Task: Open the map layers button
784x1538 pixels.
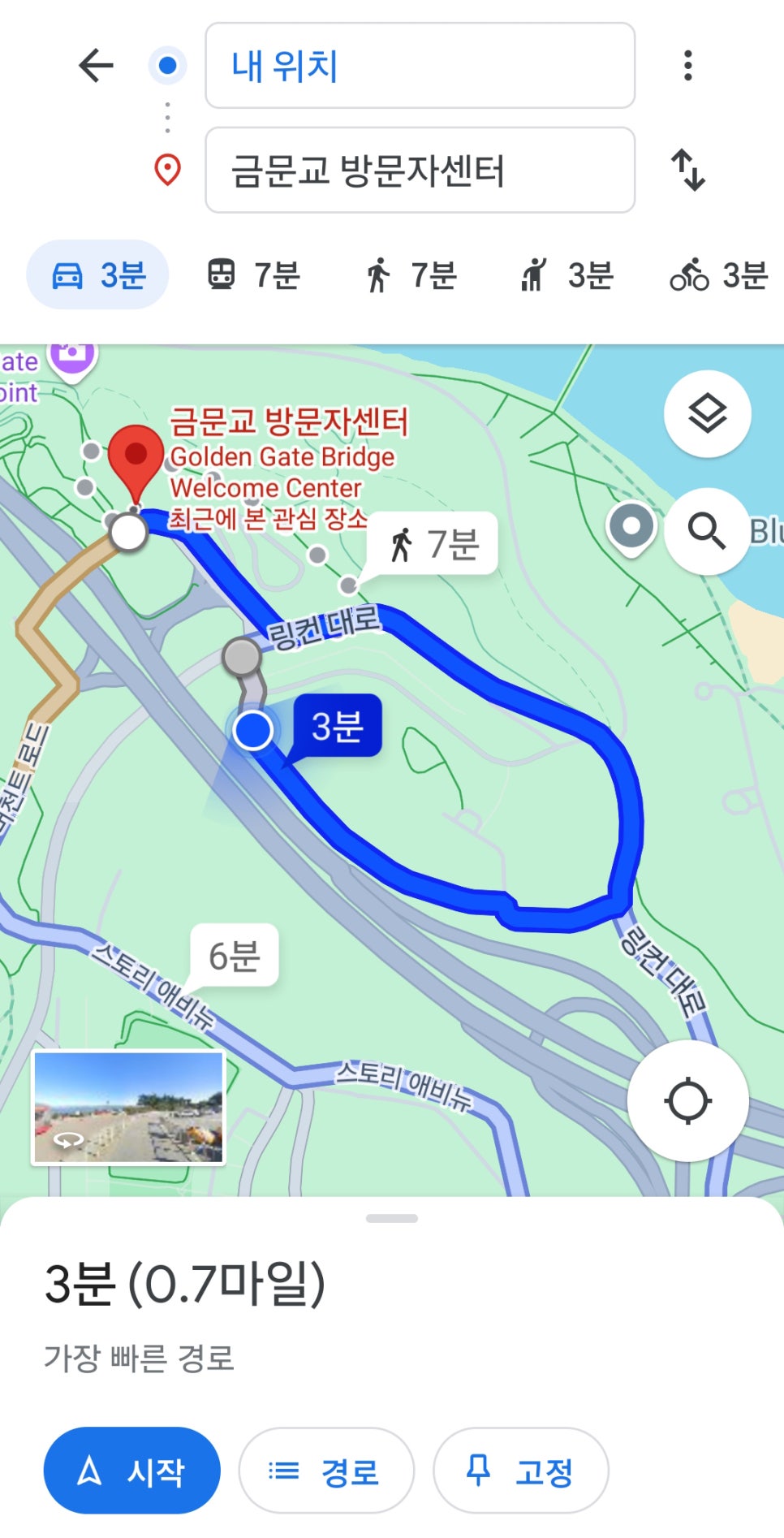Action: point(707,414)
